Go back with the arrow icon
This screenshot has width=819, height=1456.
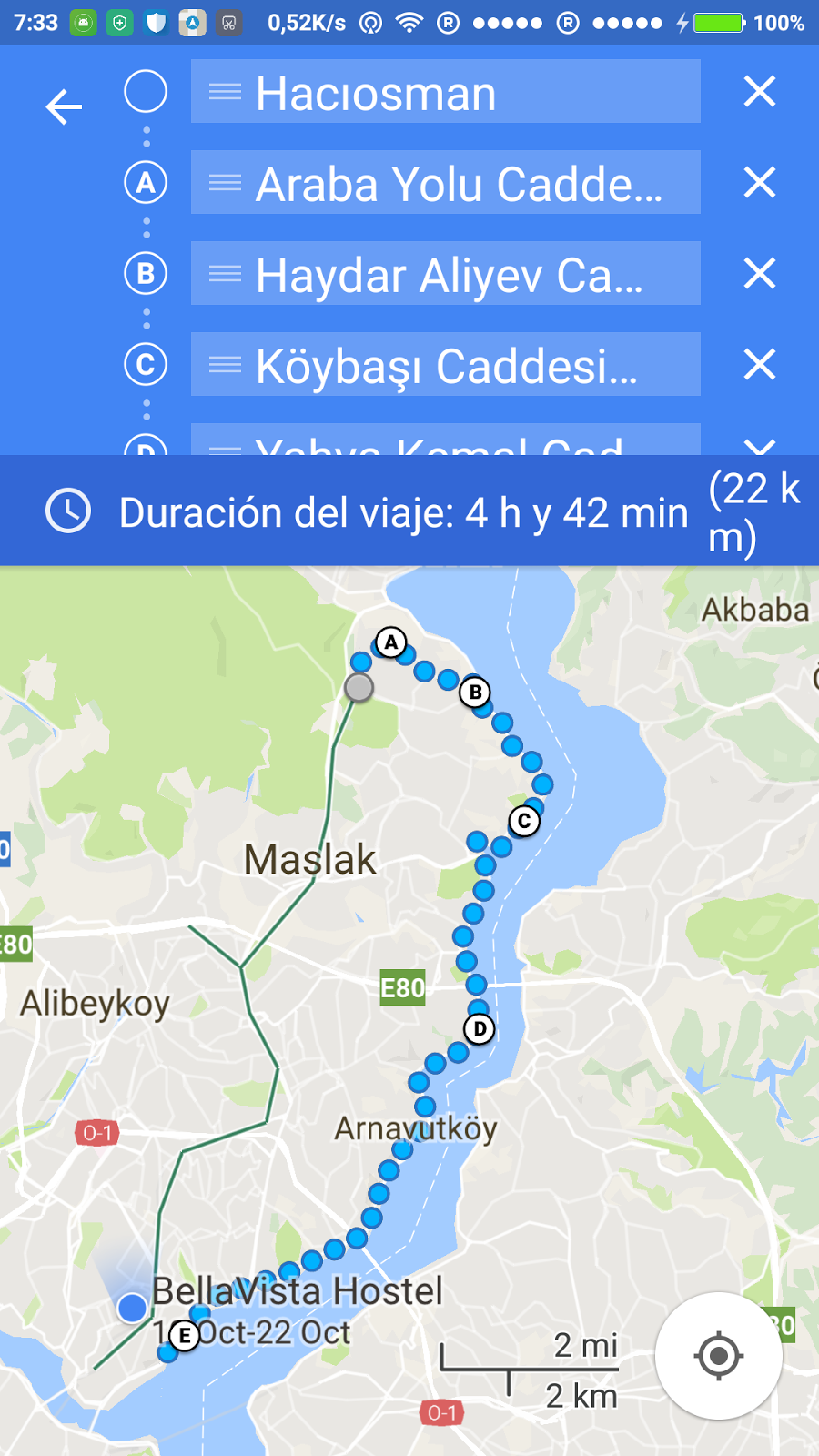click(64, 107)
